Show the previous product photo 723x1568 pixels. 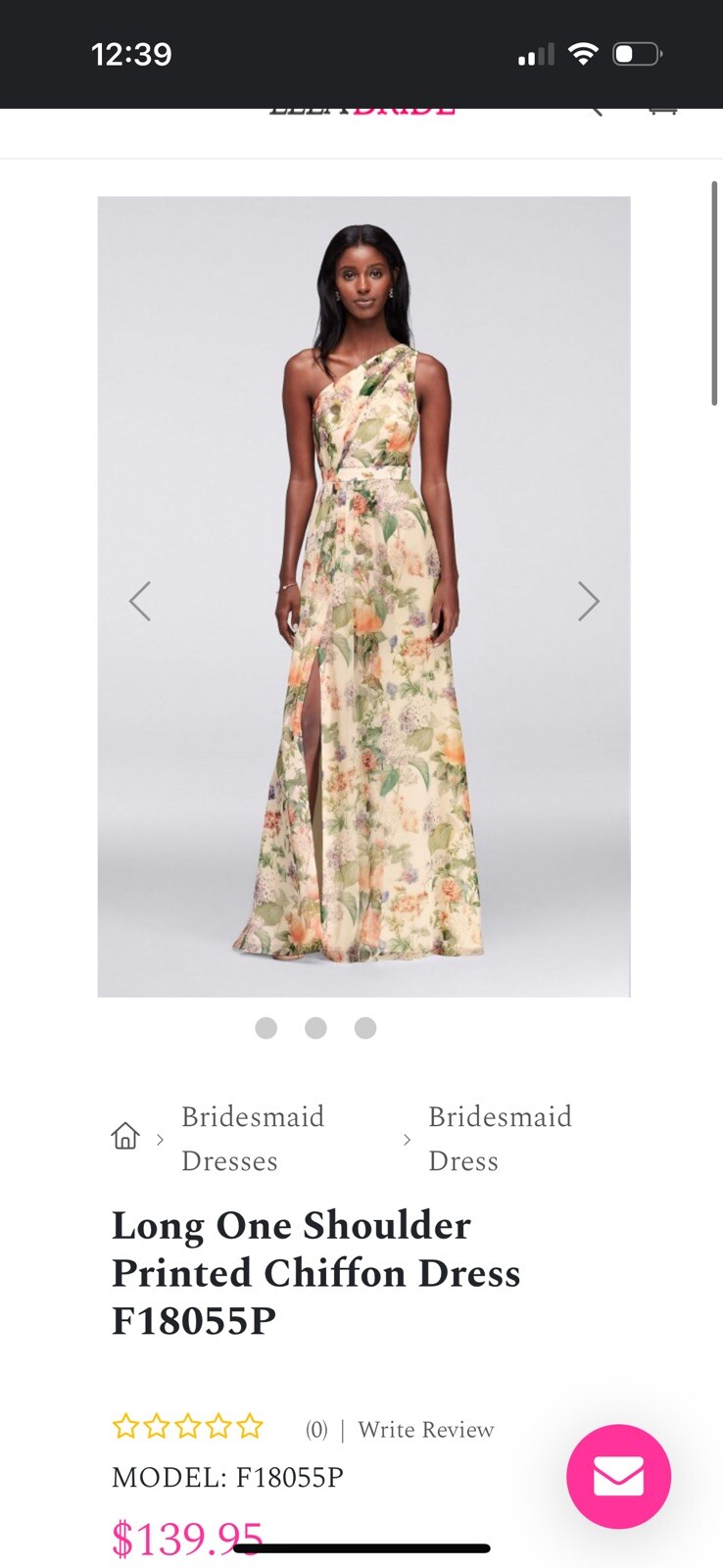click(140, 601)
